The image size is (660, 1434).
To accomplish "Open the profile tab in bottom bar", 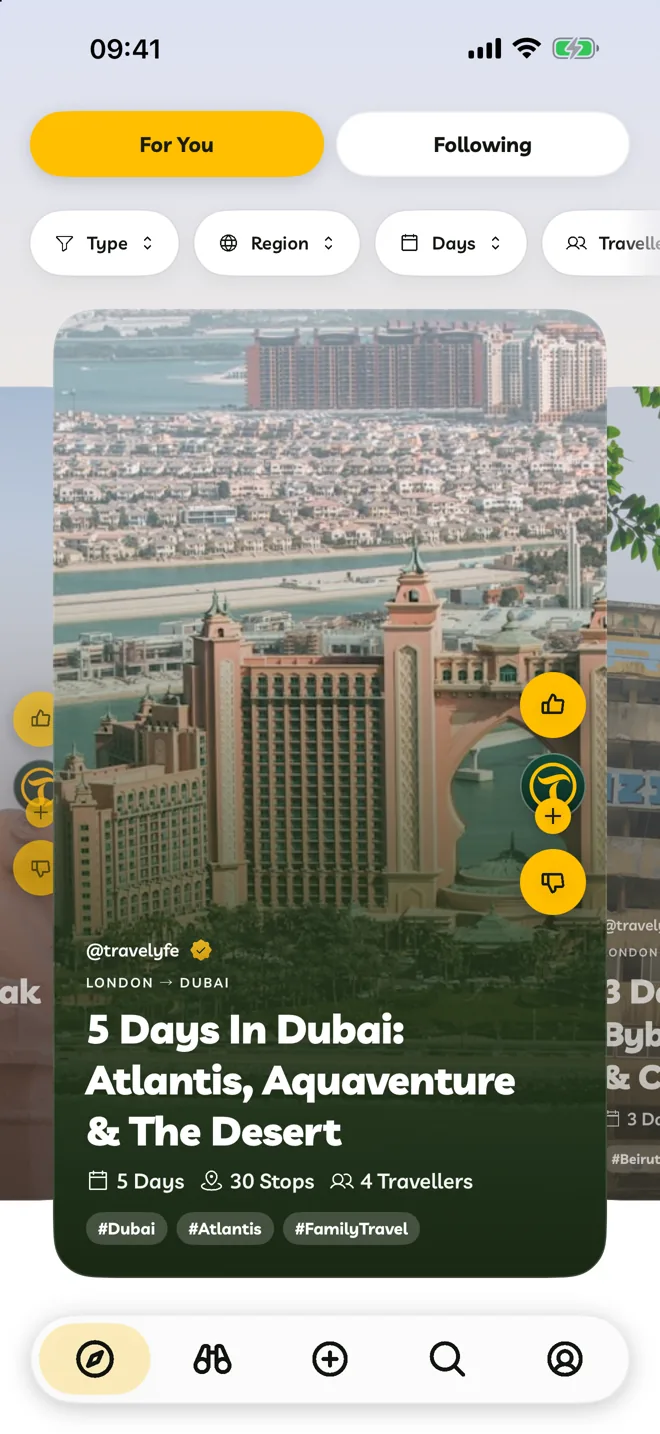I will 565,1359.
